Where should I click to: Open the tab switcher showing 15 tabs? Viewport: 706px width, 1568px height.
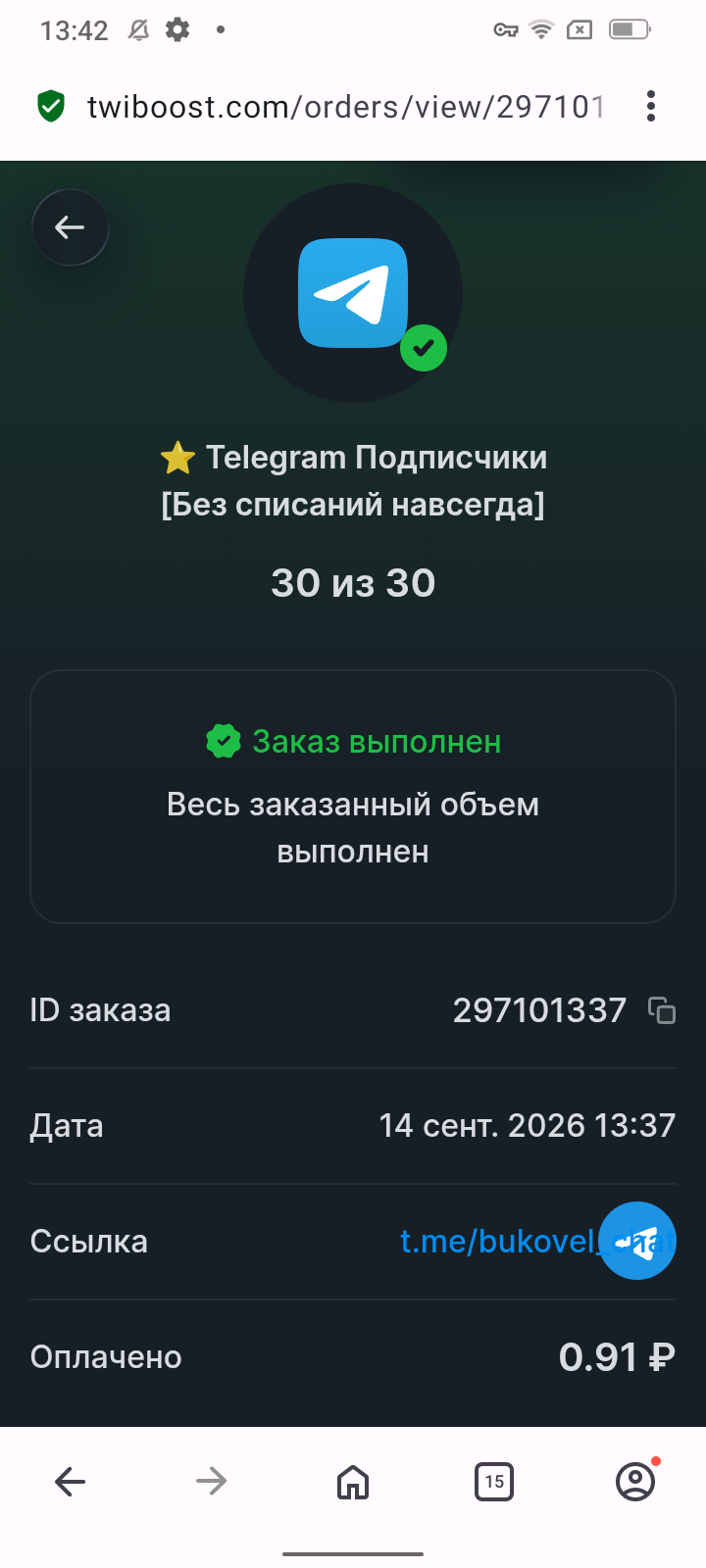point(494,1481)
